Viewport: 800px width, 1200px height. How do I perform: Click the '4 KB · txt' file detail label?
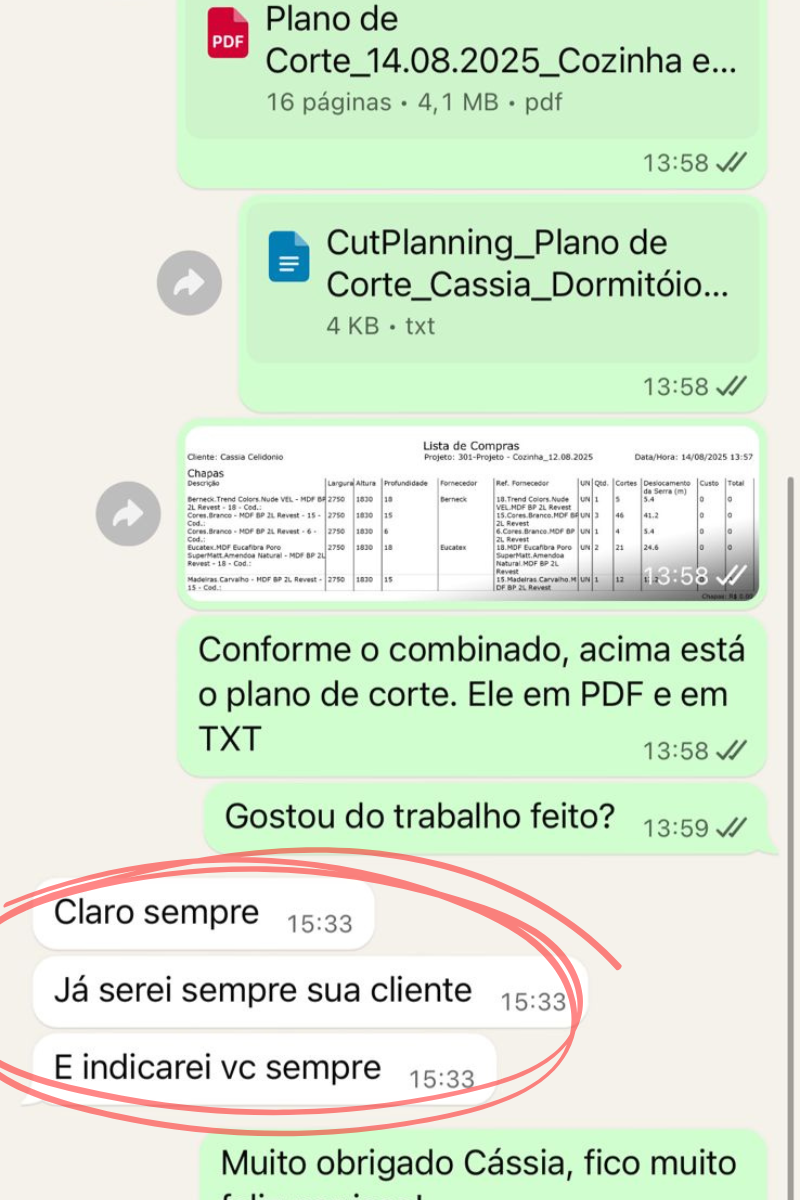pos(380,326)
